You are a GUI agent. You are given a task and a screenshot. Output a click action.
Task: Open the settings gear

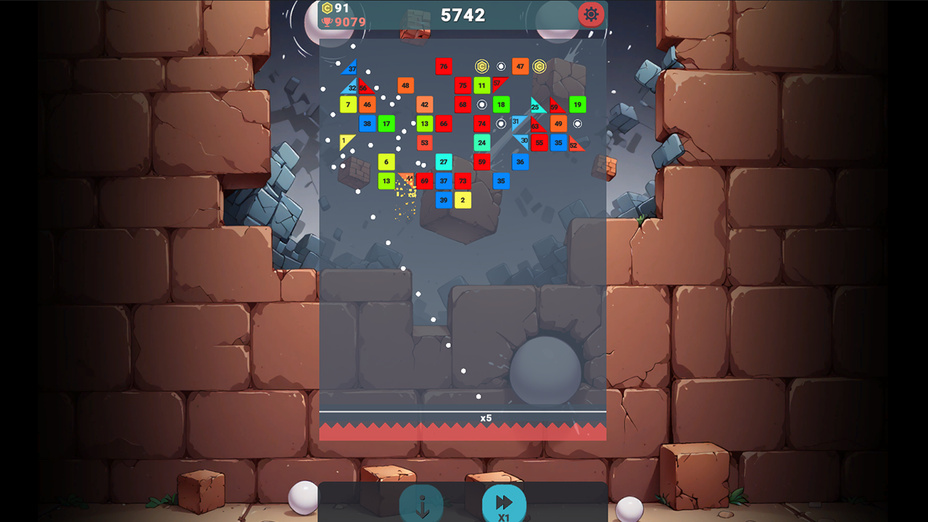click(x=591, y=14)
